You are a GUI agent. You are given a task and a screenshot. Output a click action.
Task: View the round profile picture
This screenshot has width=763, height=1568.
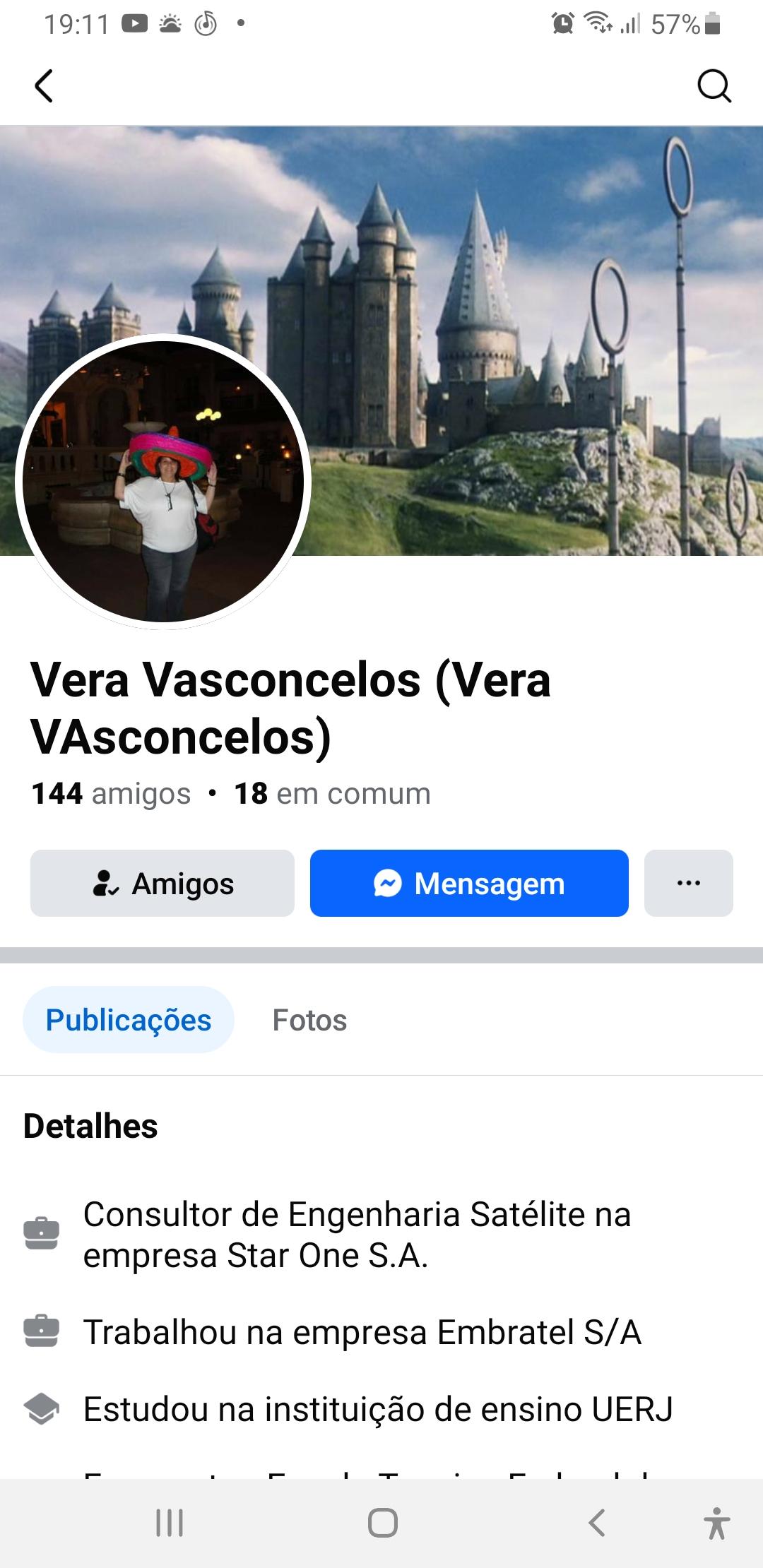(x=163, y=481)
